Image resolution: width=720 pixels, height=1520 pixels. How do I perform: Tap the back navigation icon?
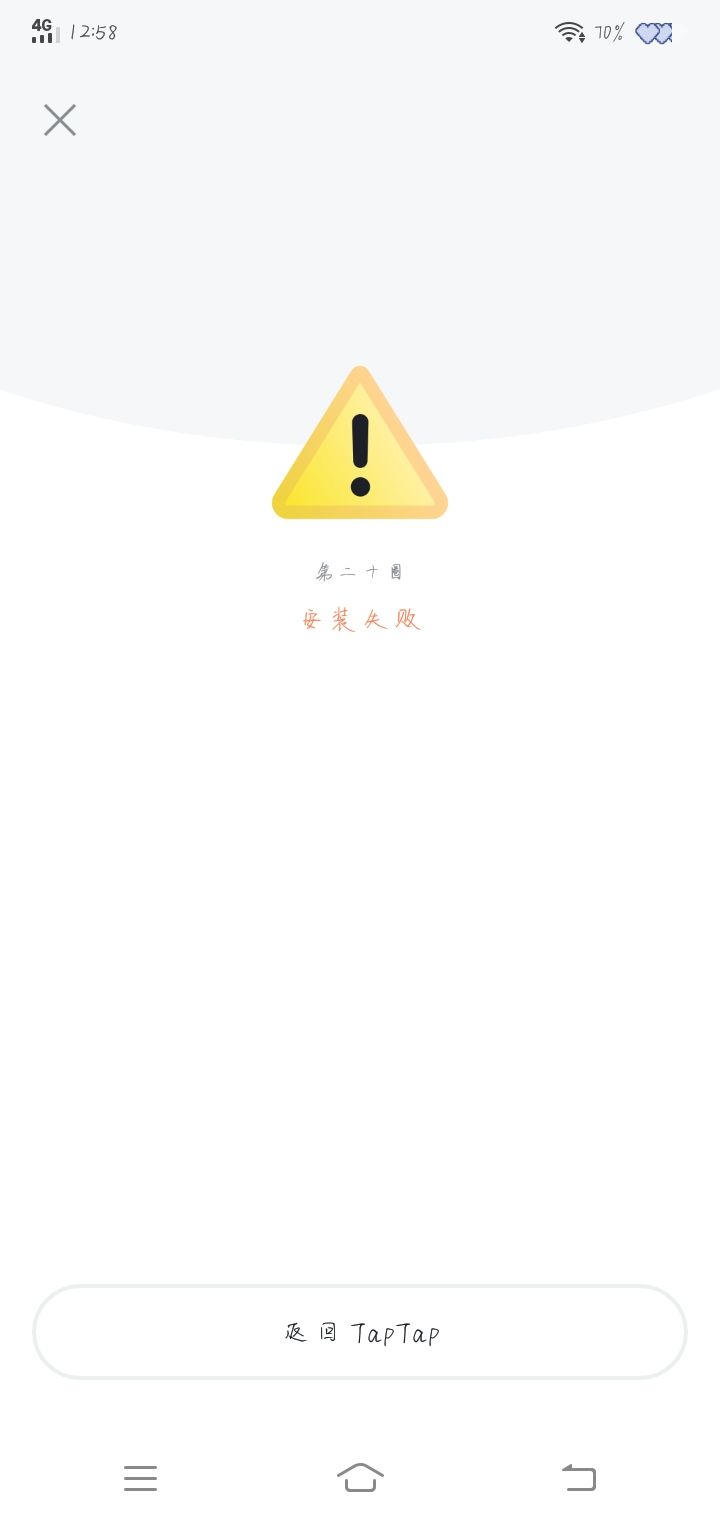pos(580,1478)
